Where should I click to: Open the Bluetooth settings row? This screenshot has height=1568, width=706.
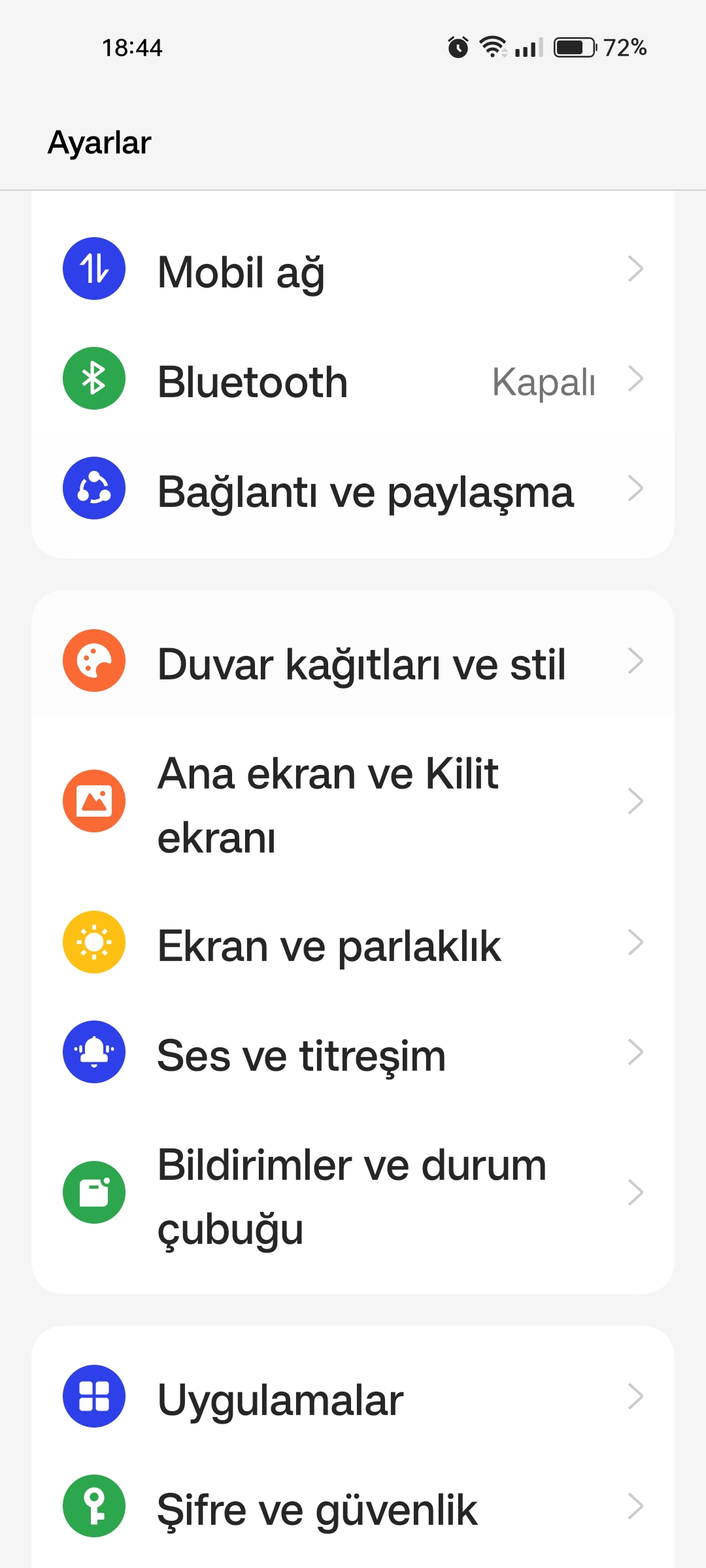point(353,379)
